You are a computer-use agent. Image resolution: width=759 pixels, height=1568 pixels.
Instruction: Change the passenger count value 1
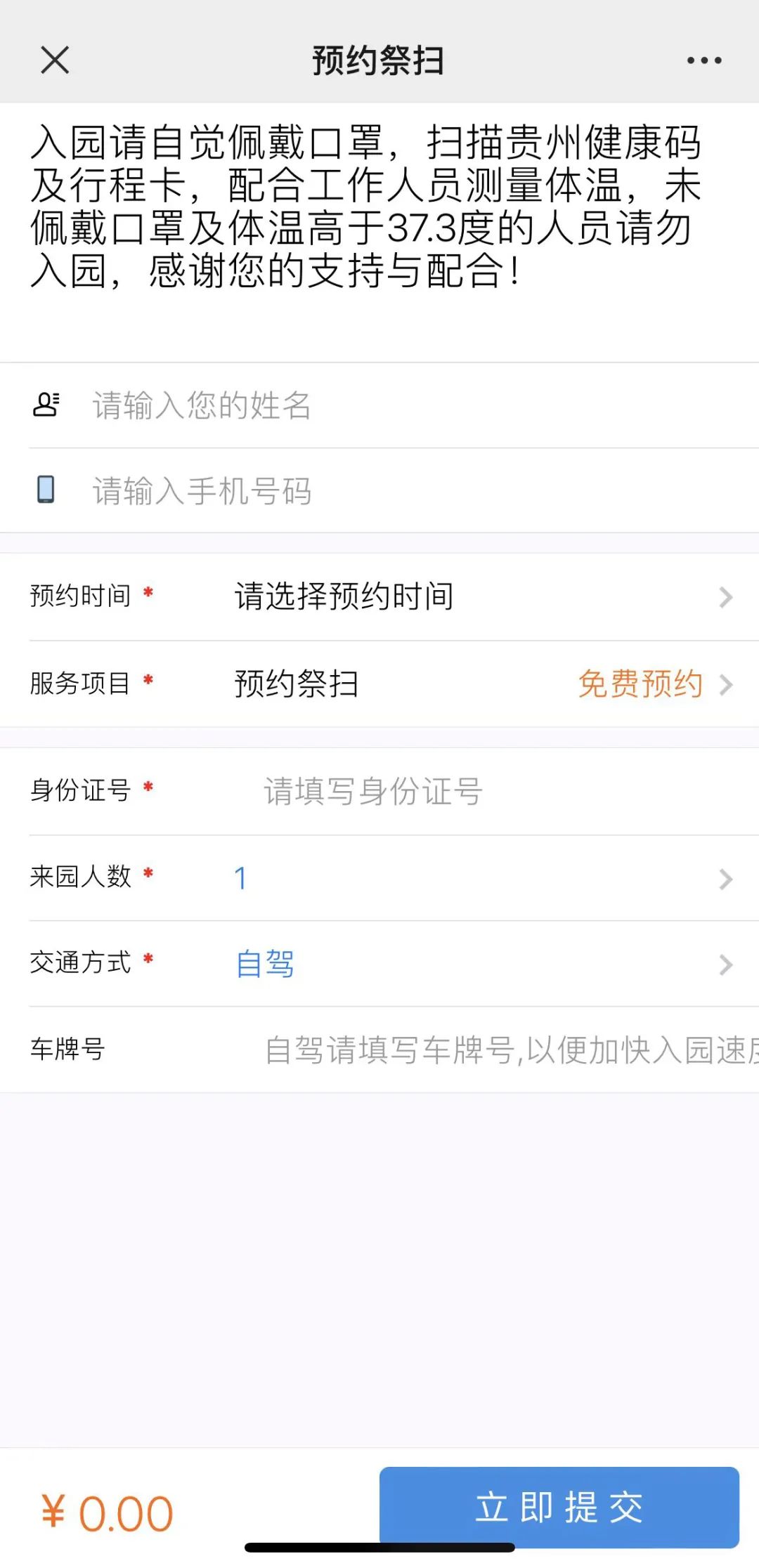point(240,877)
